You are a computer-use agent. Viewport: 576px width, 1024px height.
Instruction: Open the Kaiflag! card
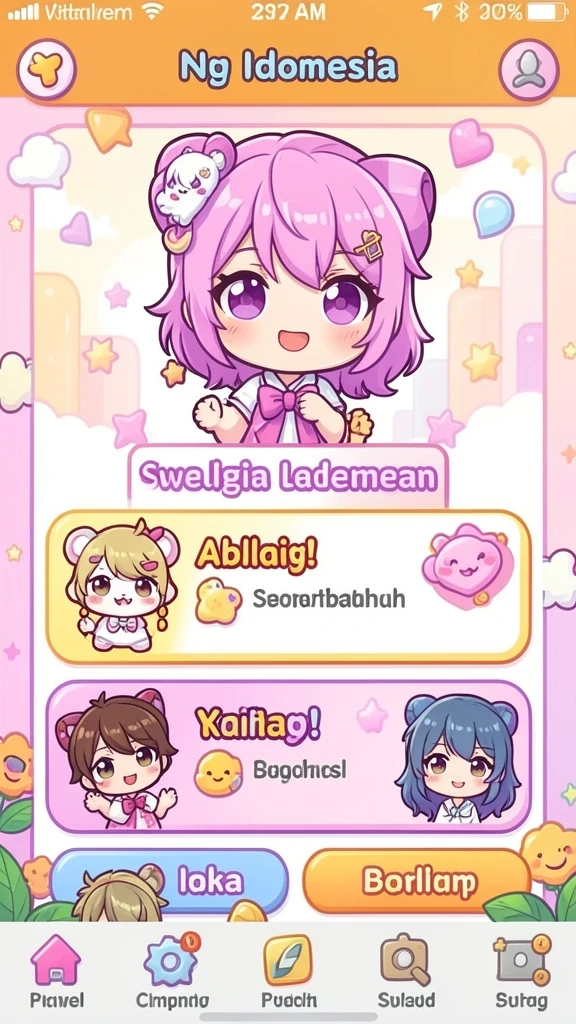tap(288, 757)
